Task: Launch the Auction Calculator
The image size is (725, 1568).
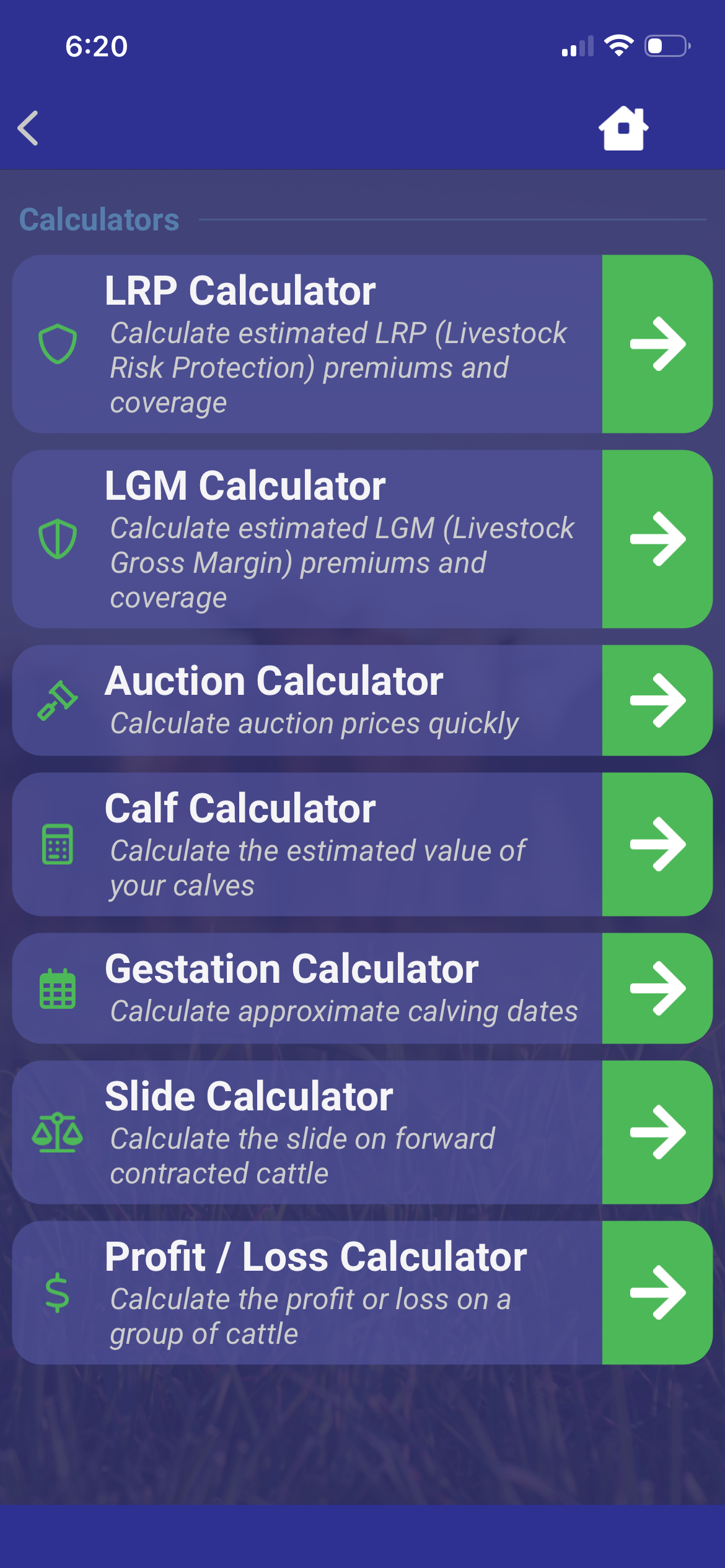Action: pos(657,700)
